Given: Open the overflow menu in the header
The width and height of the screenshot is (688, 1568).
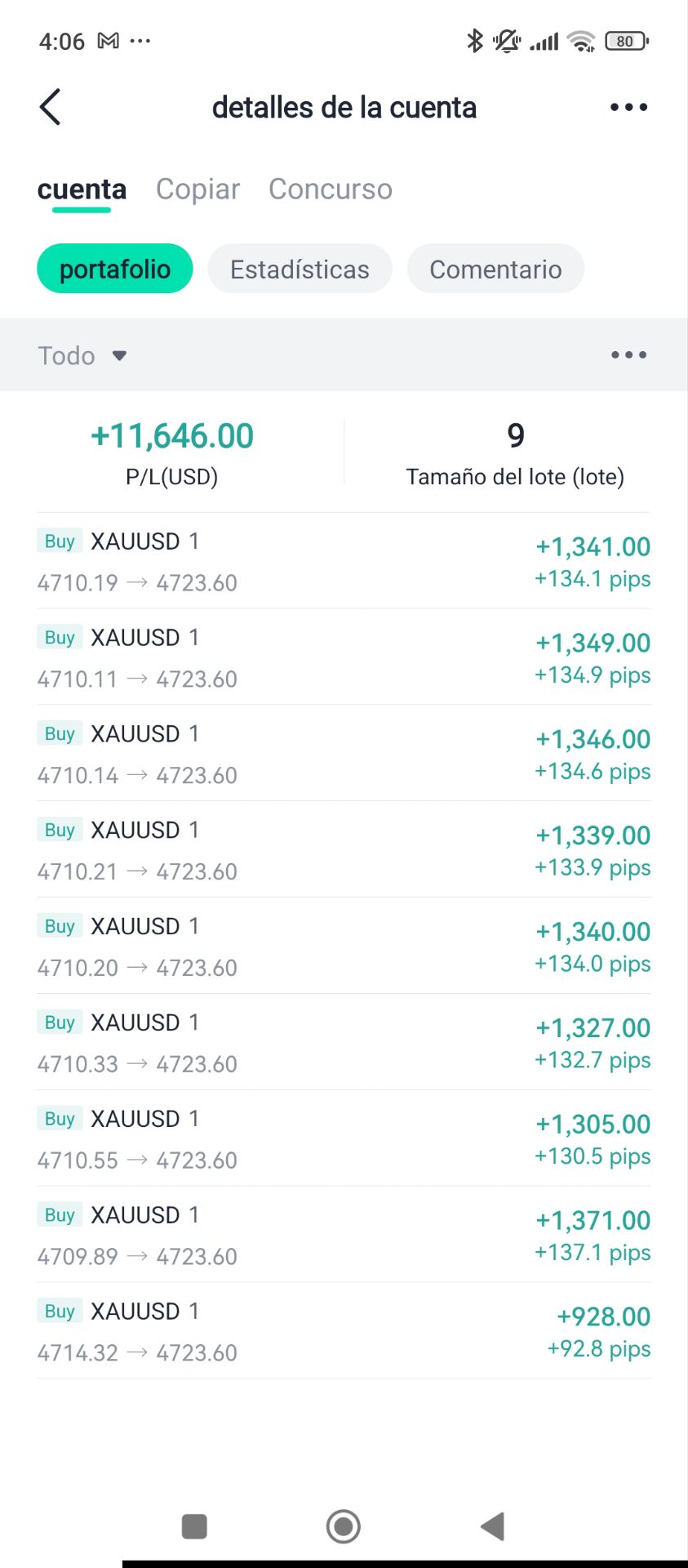Looking at the screenshot, I should 628,107.
